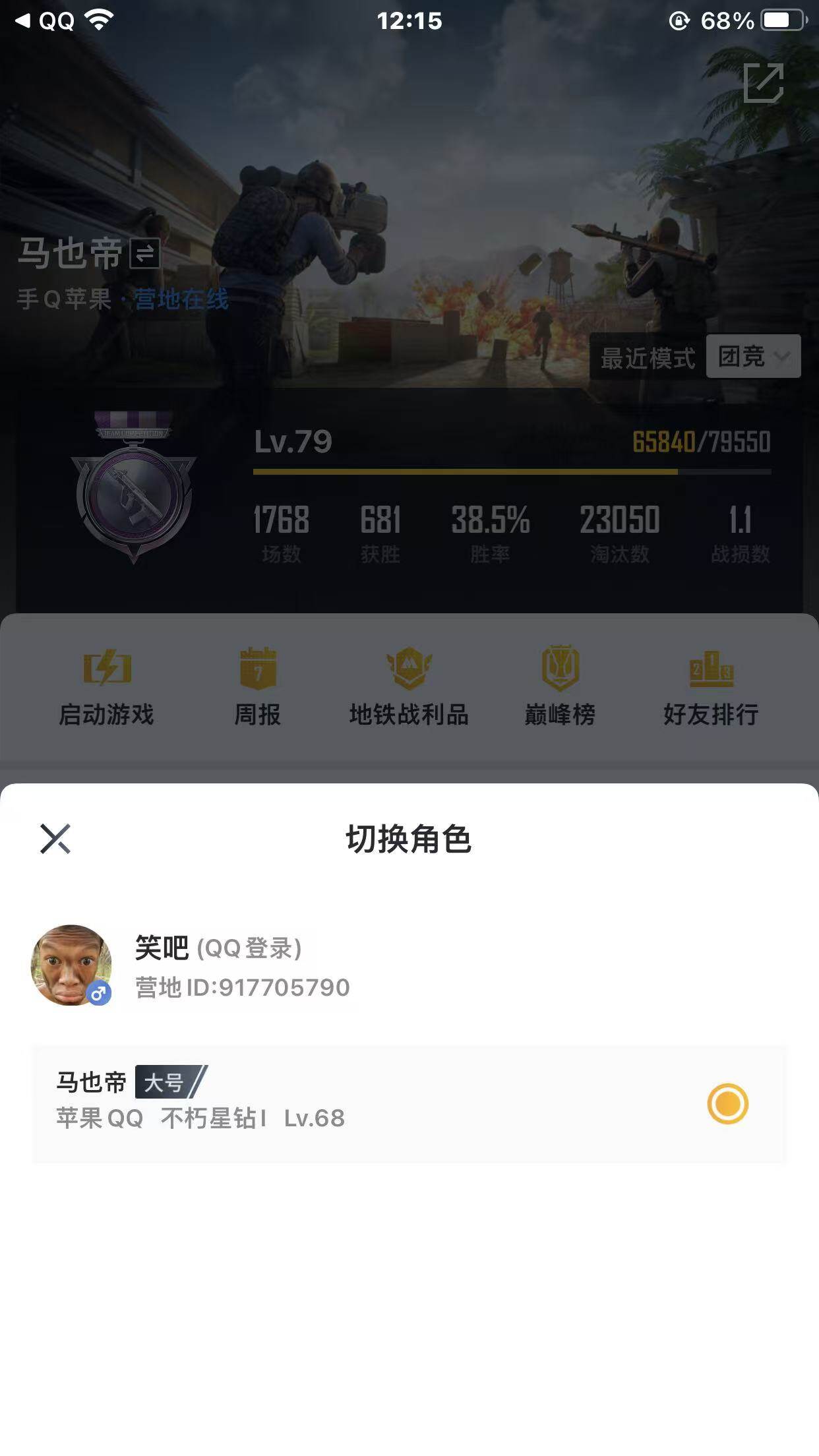Tap the 最近模式 label
Viewport: 819px width, 1456px height.
point(647,357)
